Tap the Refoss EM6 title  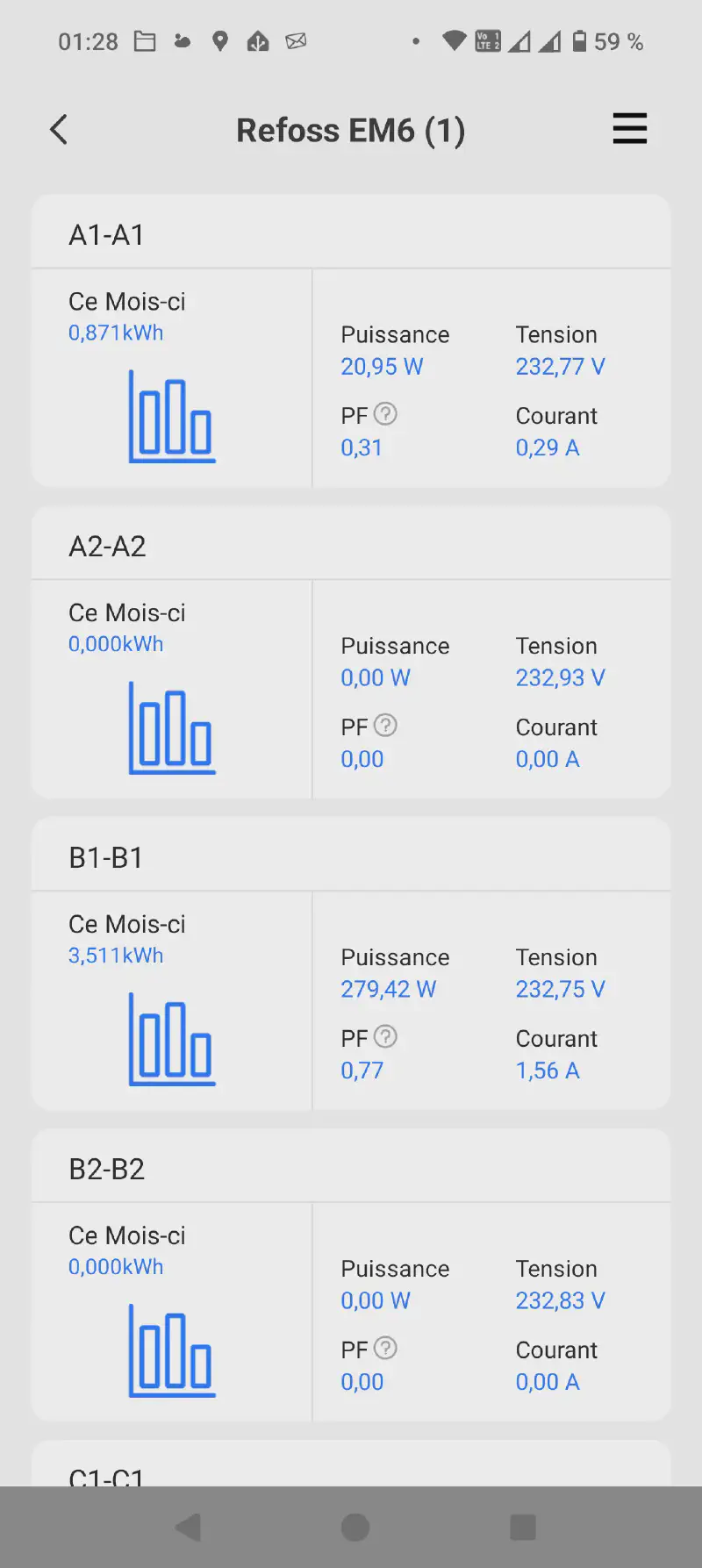351,129
